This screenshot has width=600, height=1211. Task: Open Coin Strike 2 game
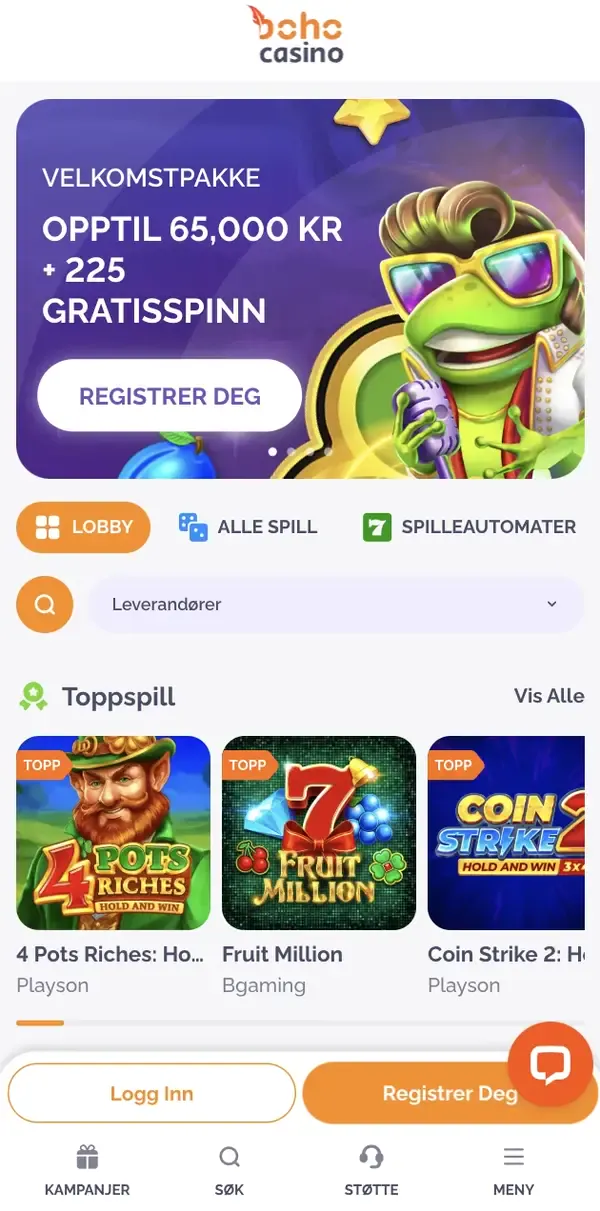pos(506,833)
